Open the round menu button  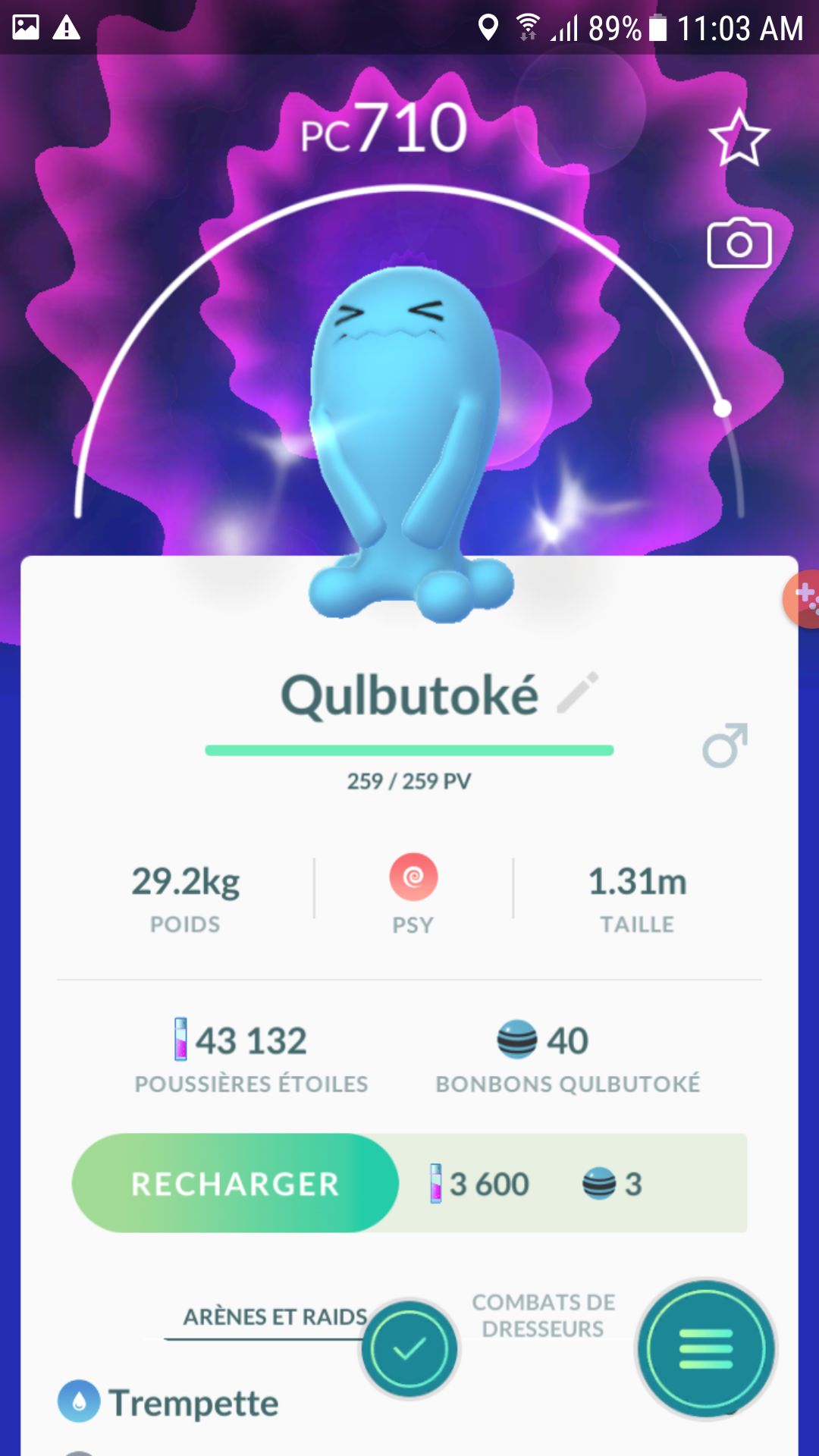click(x=705, y=1349)
